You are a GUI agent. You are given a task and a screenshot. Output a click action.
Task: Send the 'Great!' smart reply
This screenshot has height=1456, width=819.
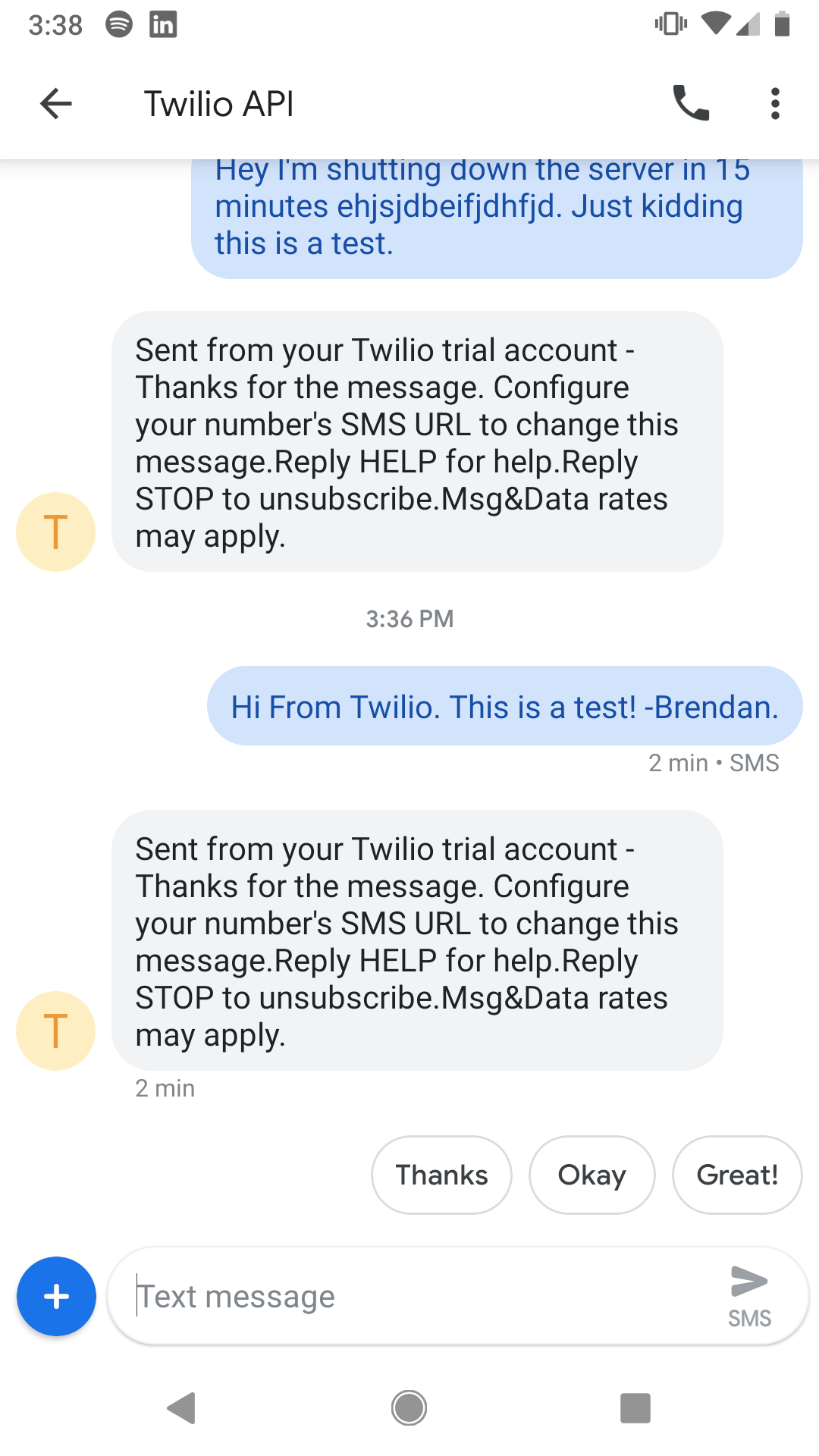coord(736,1174)
